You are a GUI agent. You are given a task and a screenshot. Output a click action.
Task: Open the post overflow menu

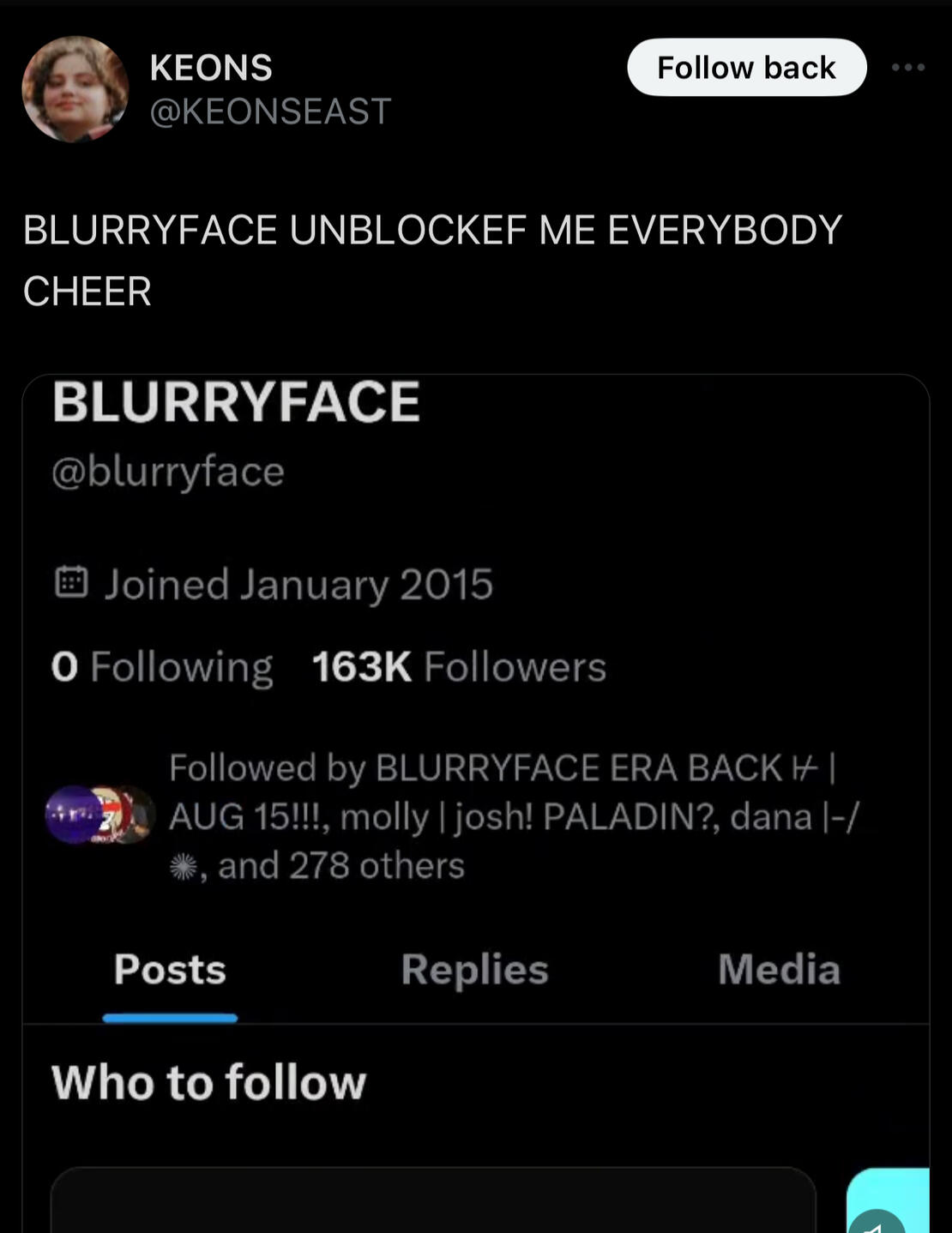pos(908,68)
